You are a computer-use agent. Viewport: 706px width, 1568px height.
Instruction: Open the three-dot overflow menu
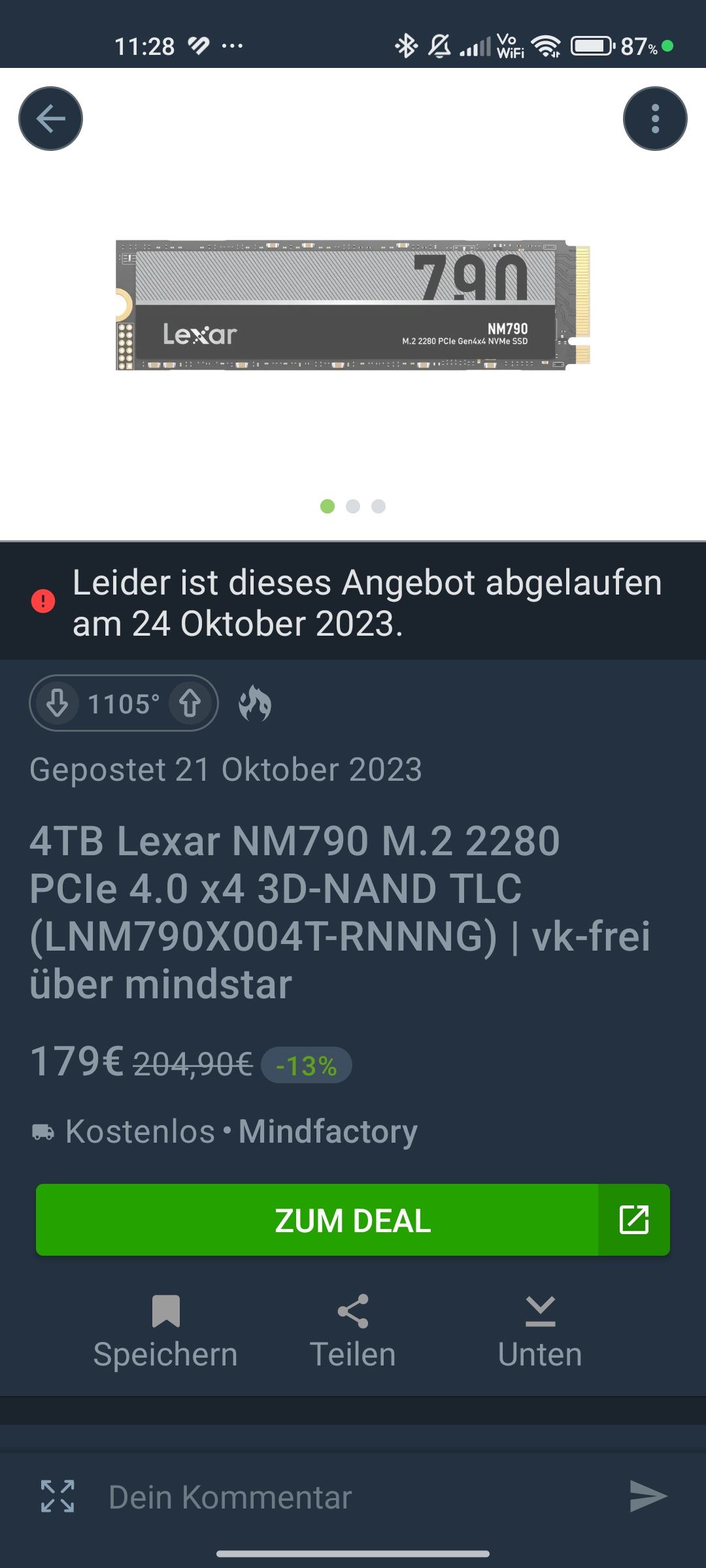pos(655,118)
